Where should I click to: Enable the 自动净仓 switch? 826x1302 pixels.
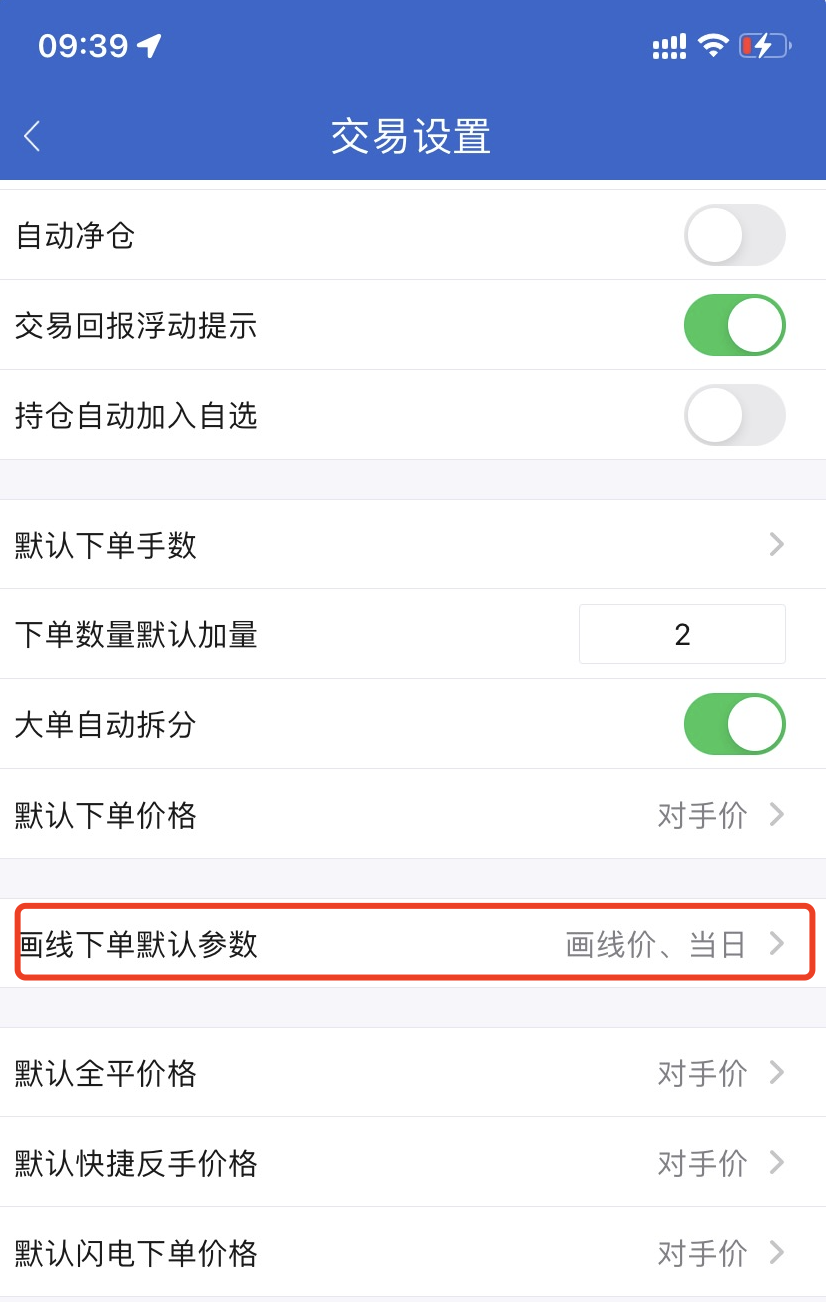pos(734,235)
